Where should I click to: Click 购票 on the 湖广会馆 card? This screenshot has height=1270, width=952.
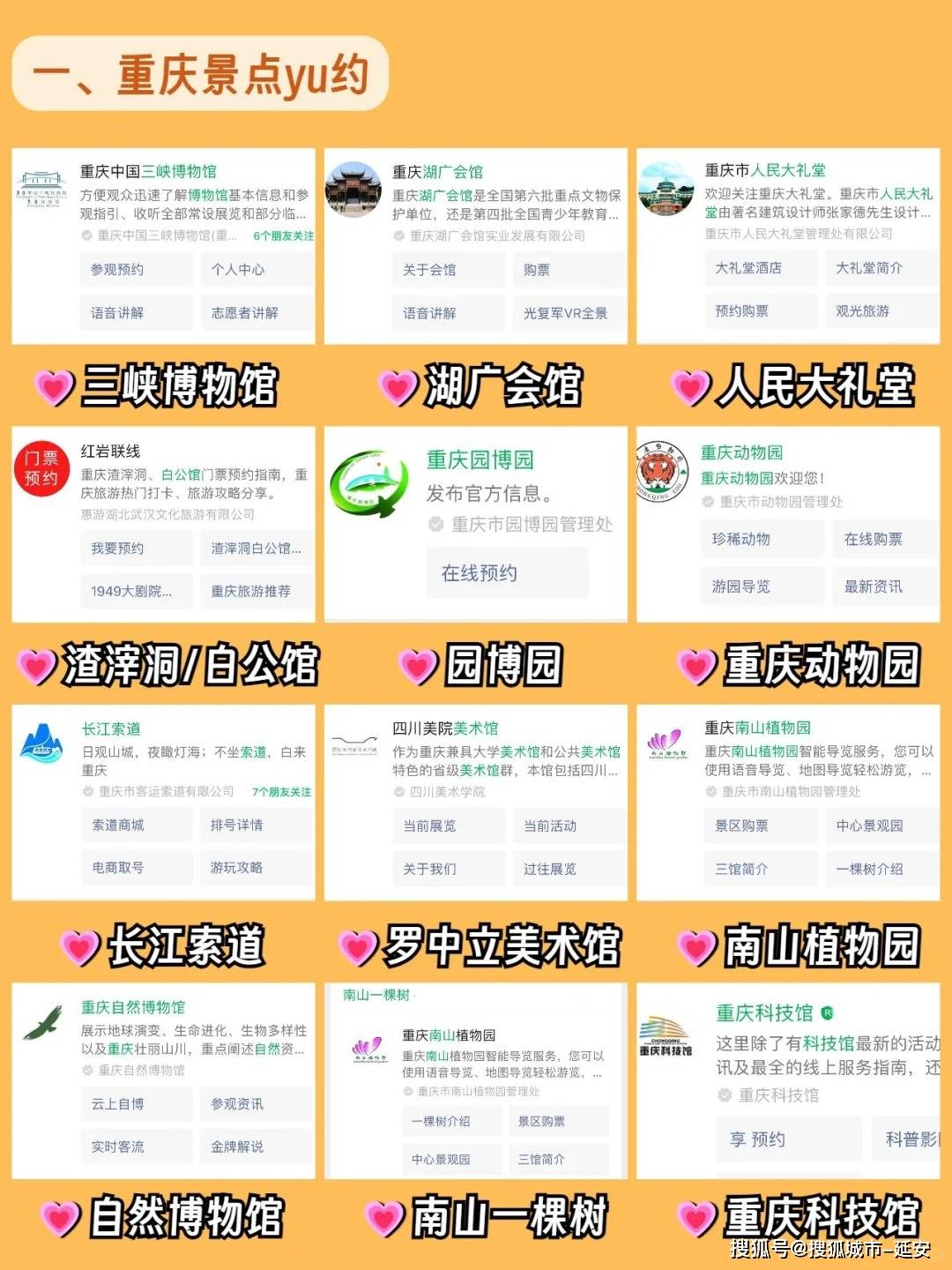pyautogui.click(x=569, y=269)
